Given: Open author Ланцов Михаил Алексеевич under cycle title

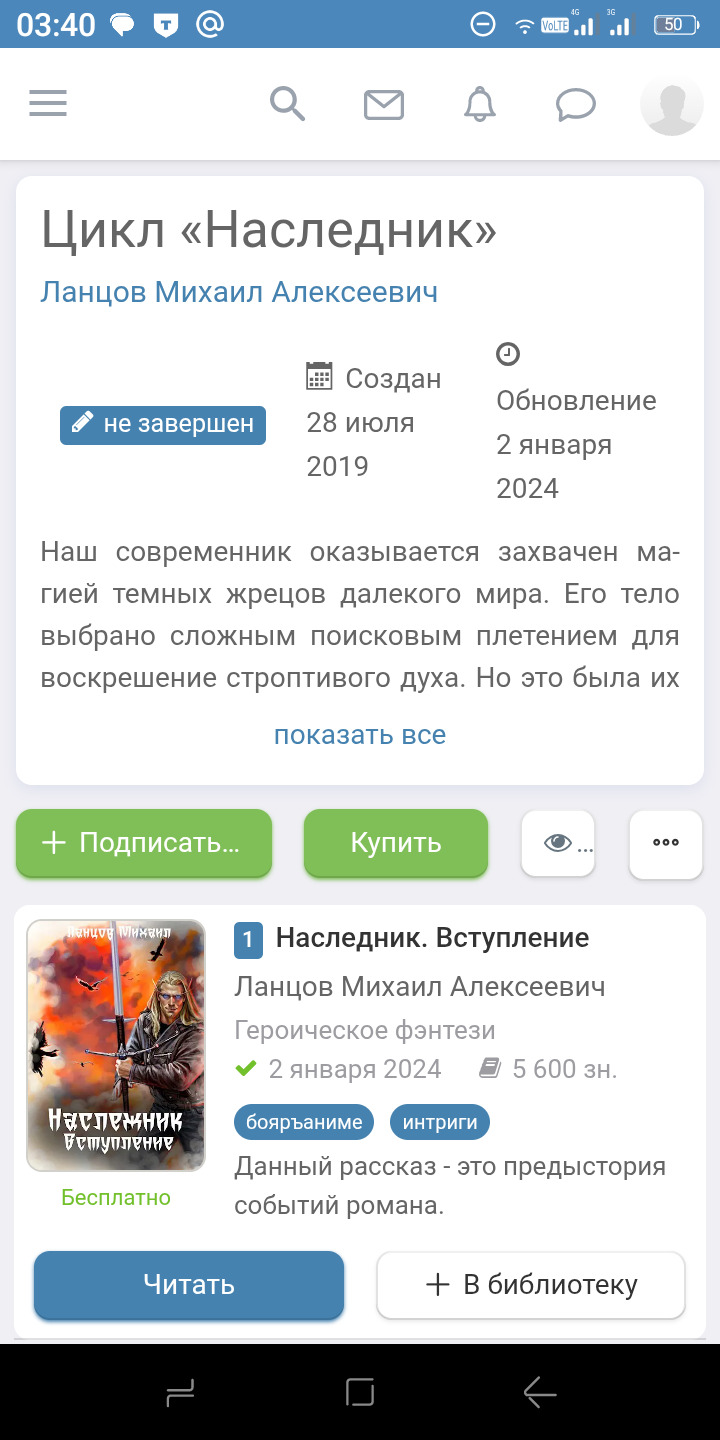Looking at the screenshot, I should pos(239,292).
